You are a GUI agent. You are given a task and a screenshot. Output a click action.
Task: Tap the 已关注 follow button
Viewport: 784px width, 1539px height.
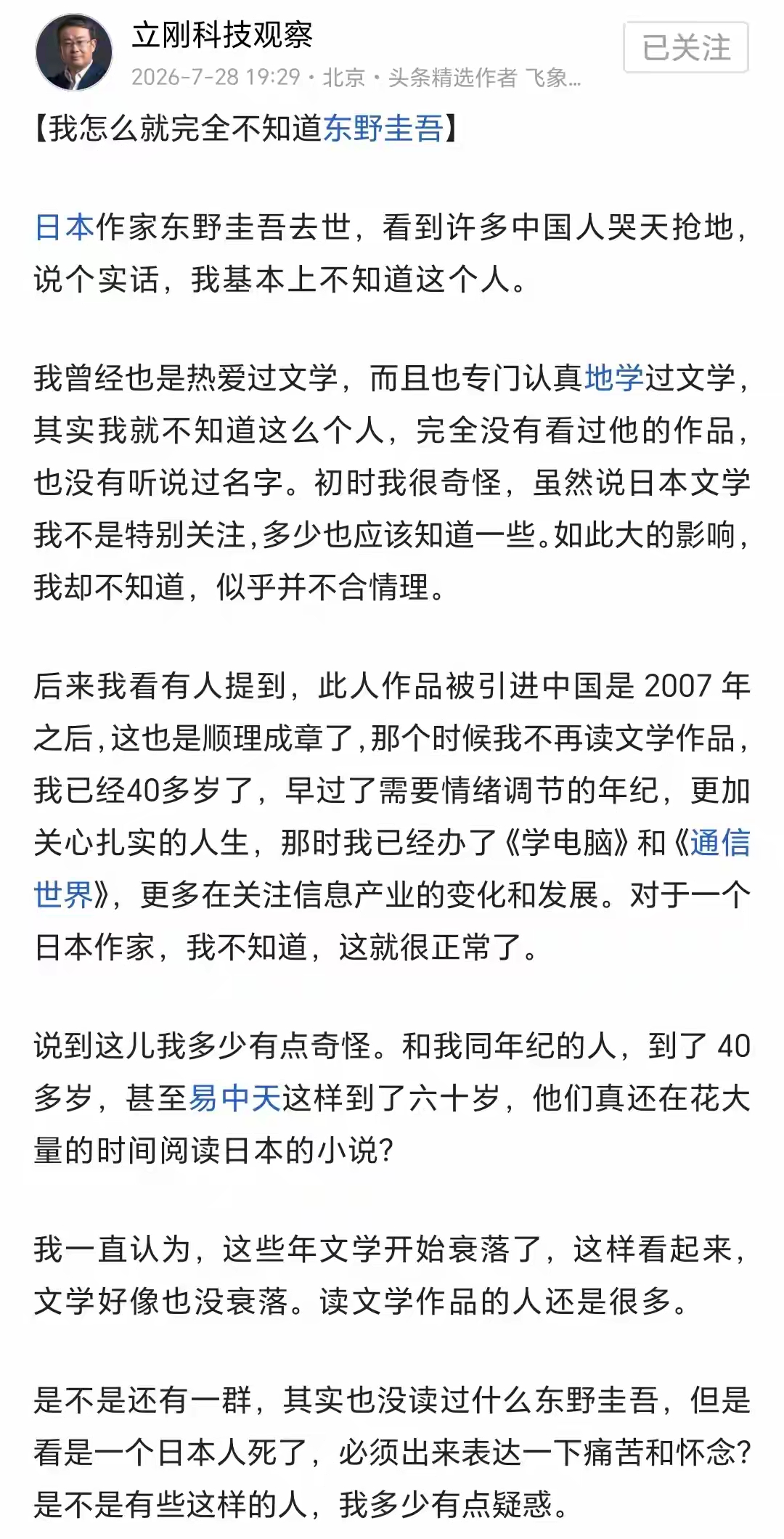[x=686, y=48]
